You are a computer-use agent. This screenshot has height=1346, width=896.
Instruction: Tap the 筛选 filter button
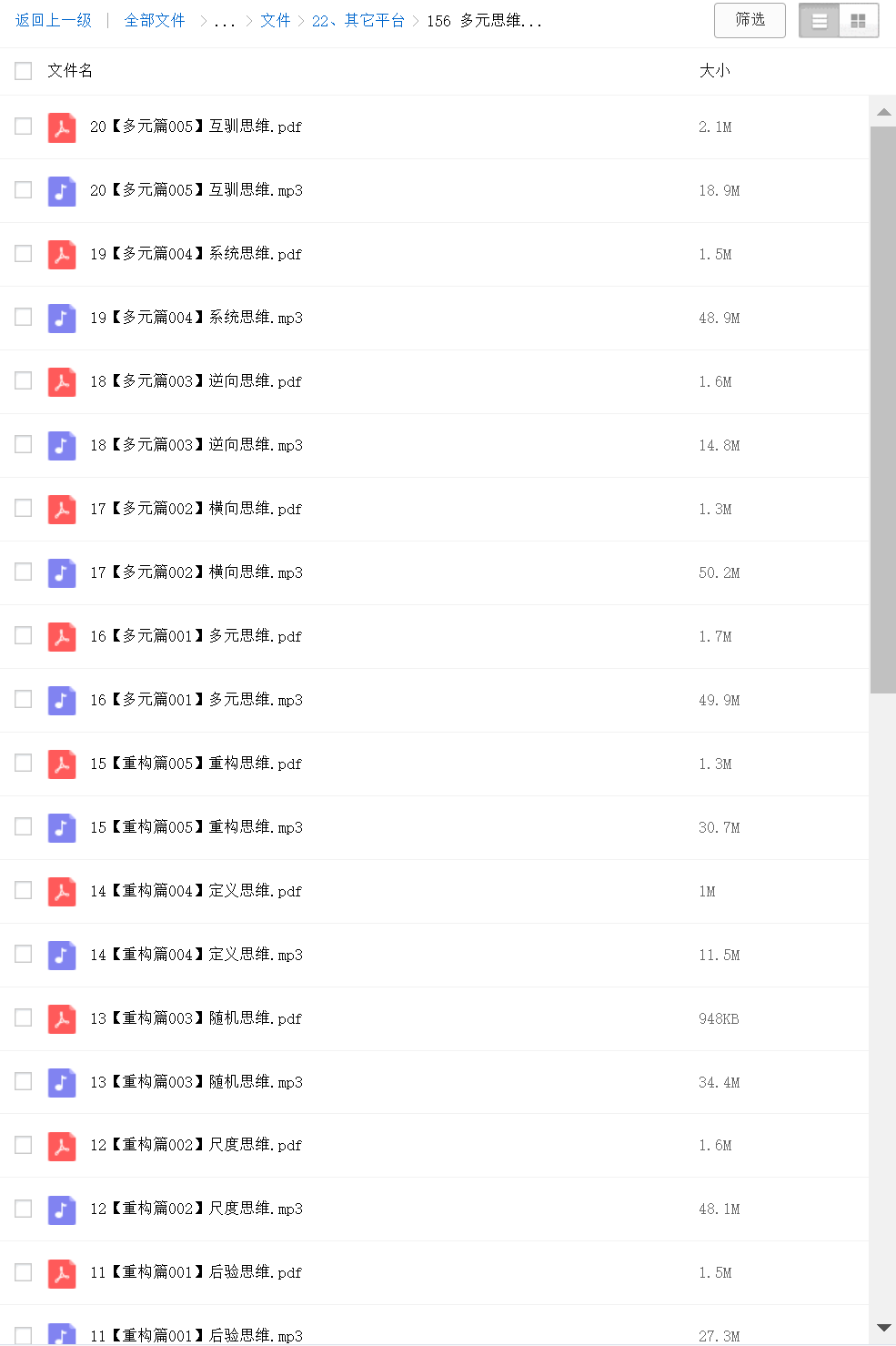pyautogui.click(x=750, y=20)
